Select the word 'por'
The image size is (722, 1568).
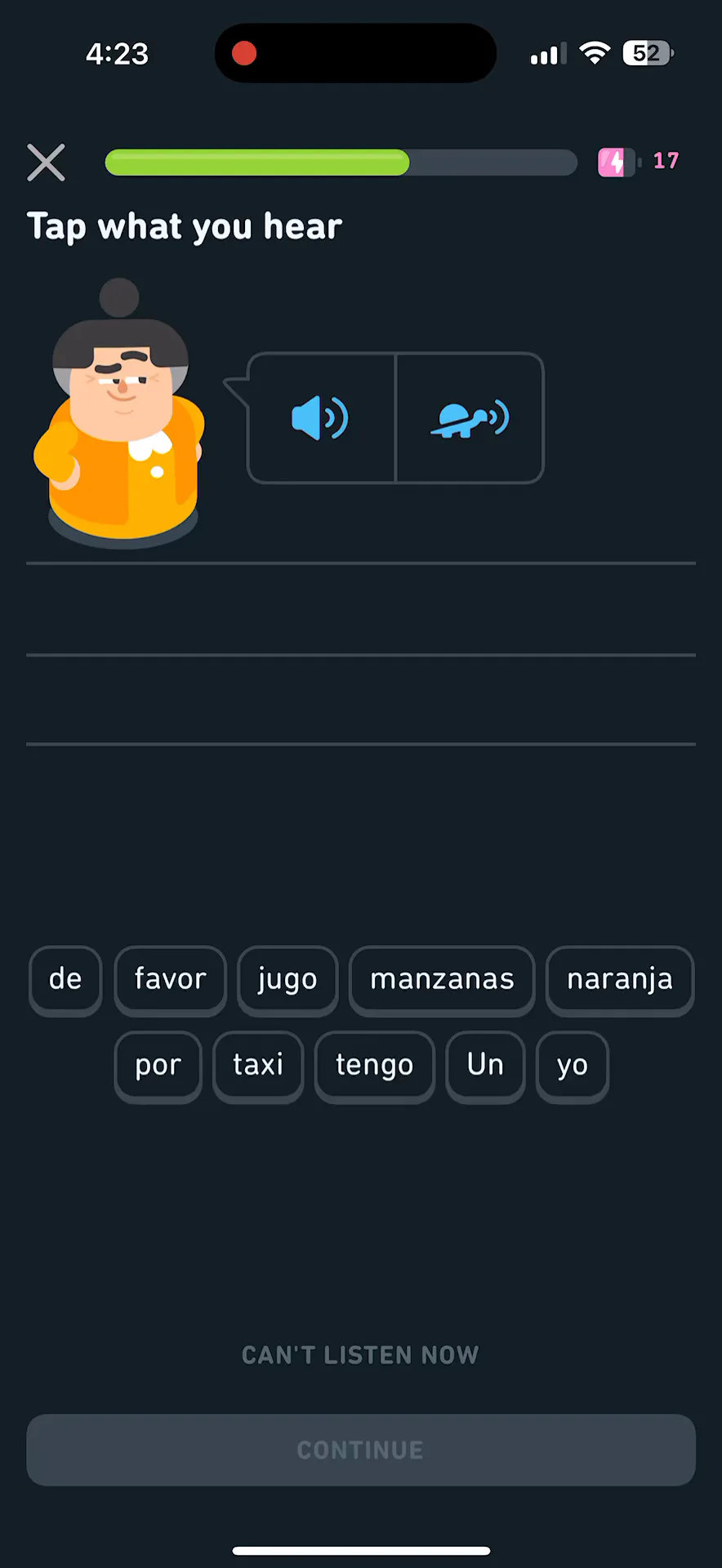pos(158,1066)
